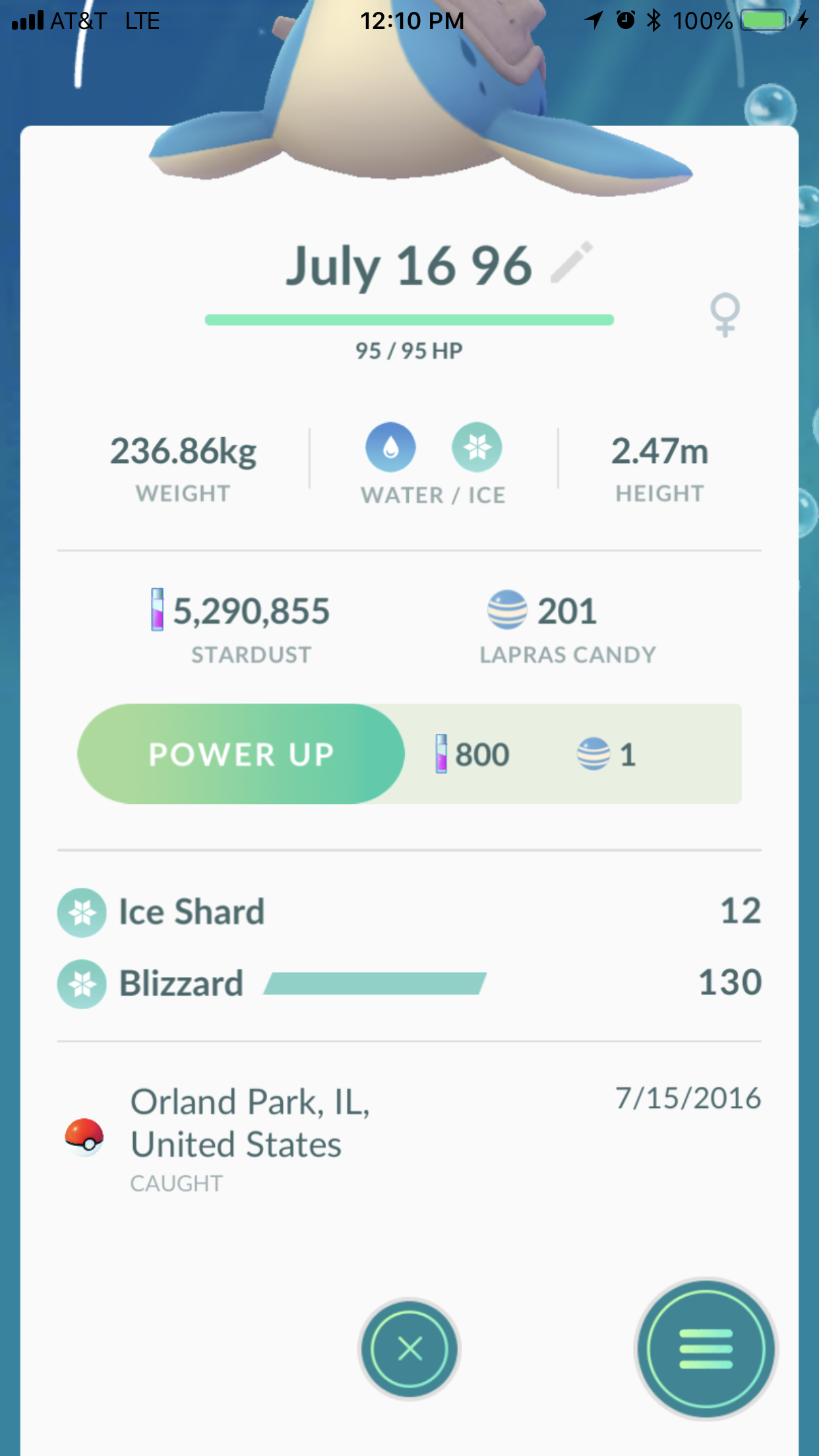The image size is (819, 1456).
Task: Select the Ice Shard move entry
Action: [190, 911]
